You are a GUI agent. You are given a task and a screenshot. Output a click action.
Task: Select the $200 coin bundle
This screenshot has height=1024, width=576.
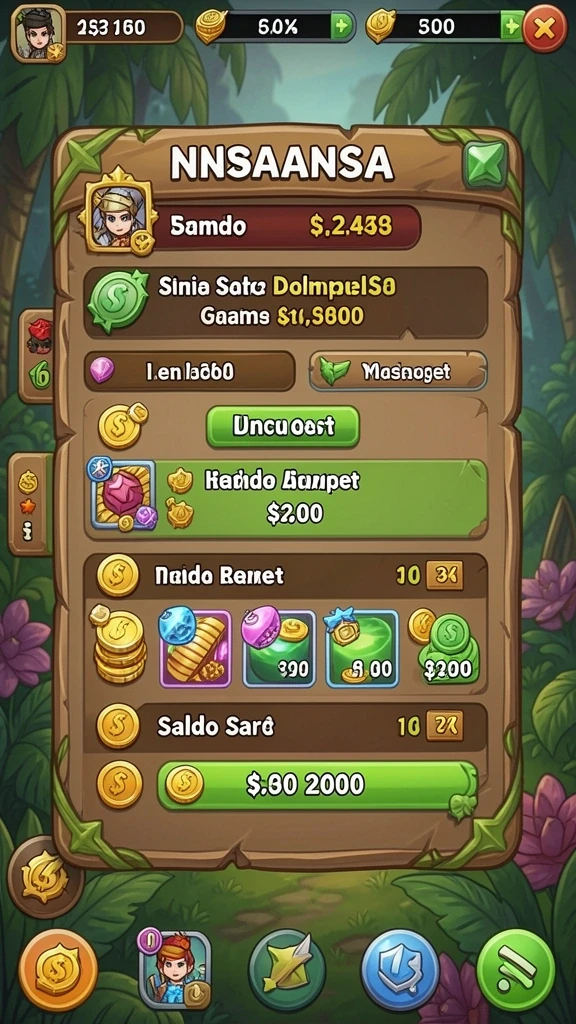[446, 648]
